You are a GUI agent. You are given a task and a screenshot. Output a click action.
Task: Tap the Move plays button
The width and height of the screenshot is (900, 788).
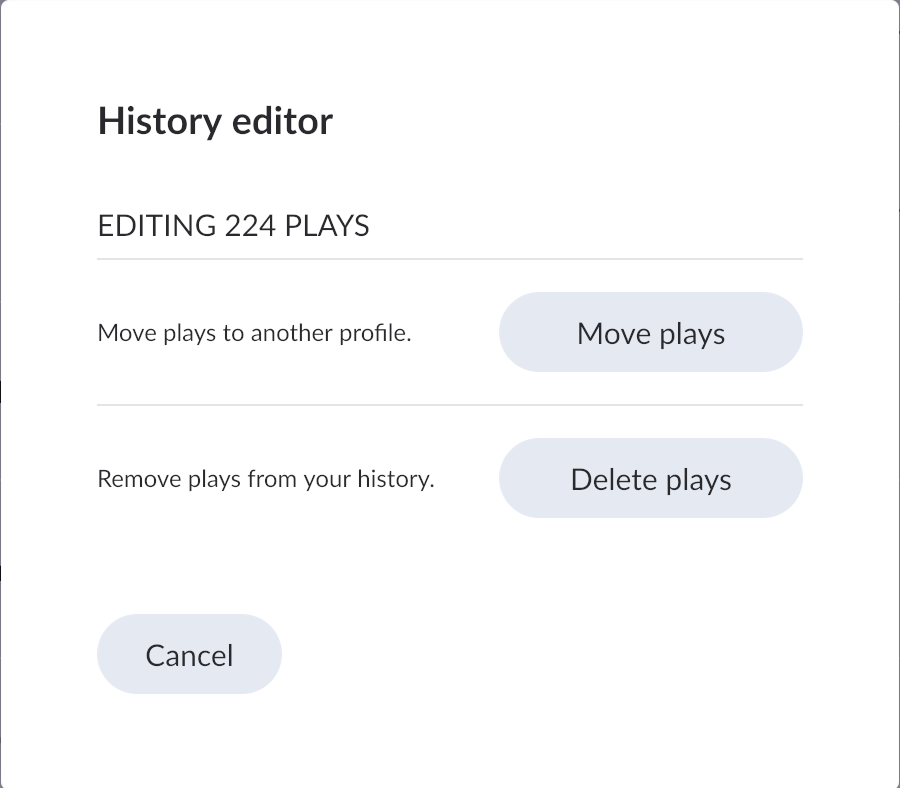coord(650,333)
